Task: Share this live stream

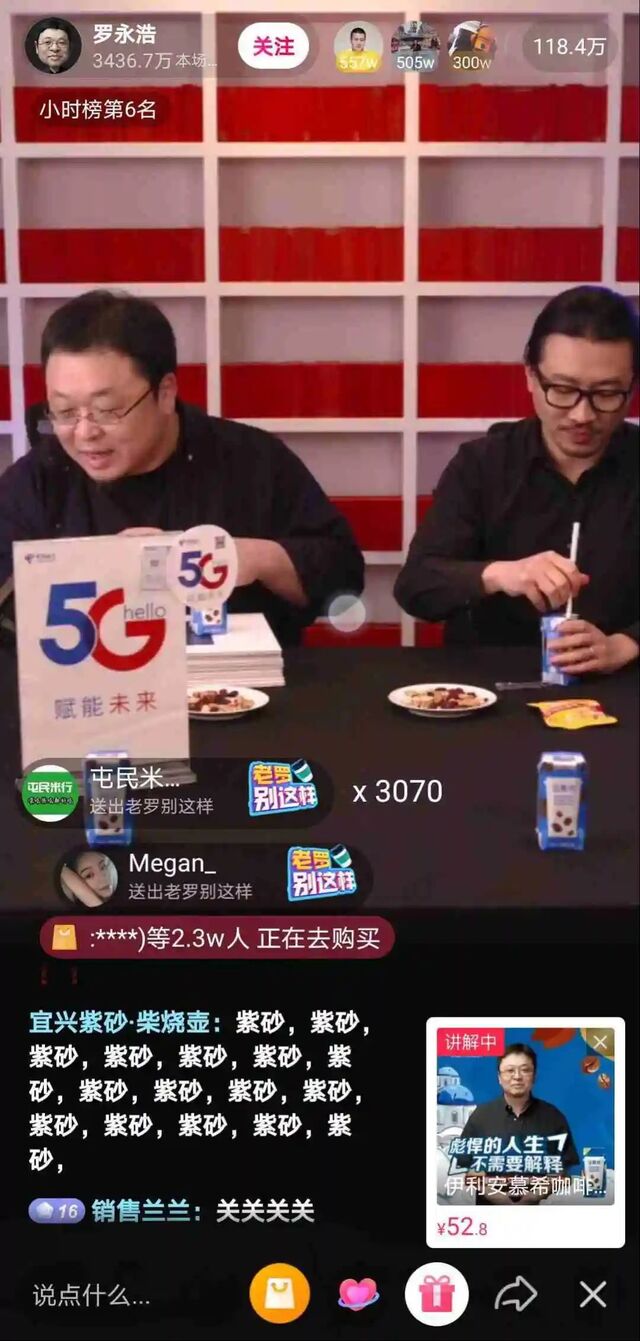Action: point(516,1295)
